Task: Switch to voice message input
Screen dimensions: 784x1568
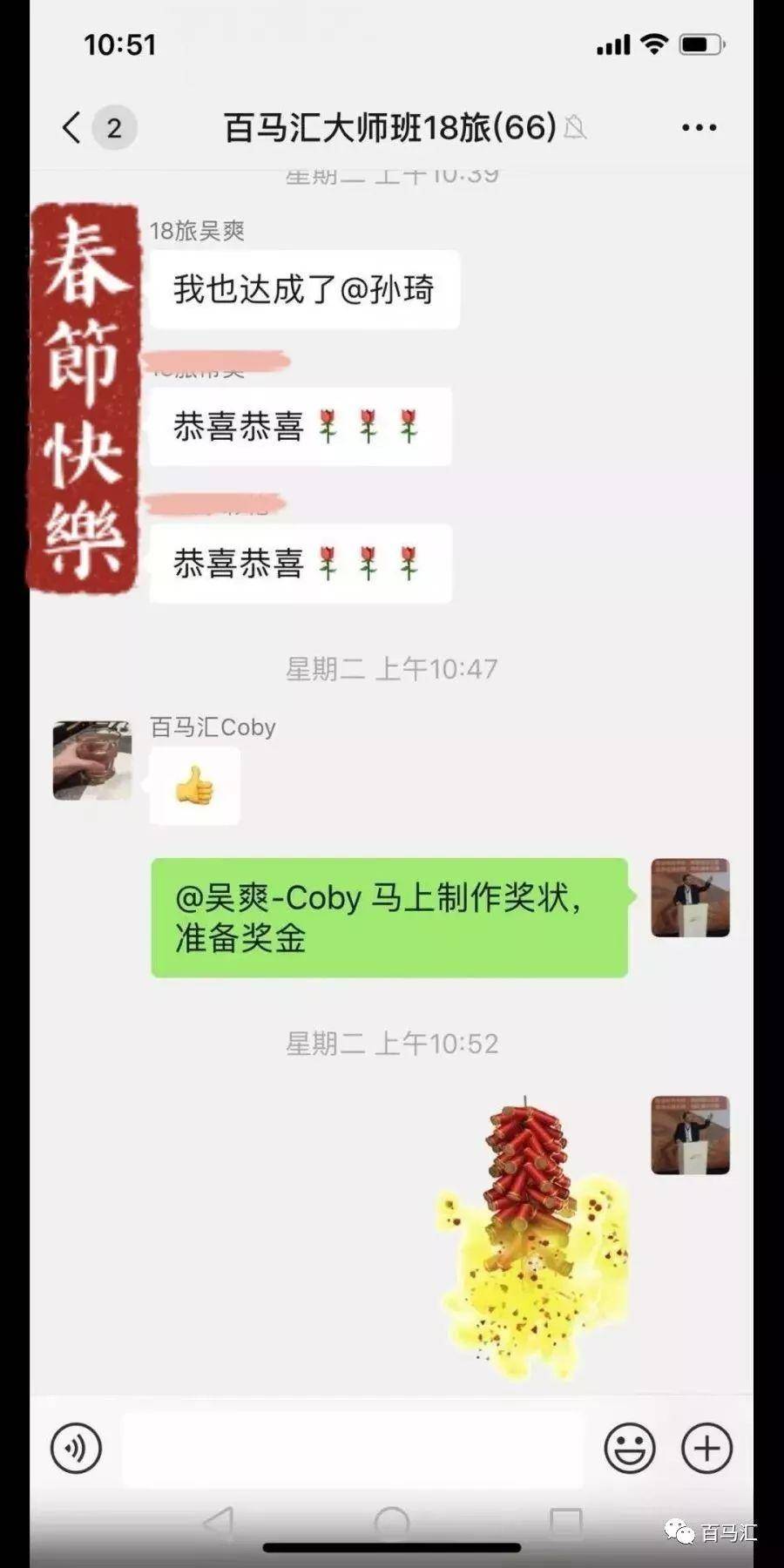Action: (76, 1448)
